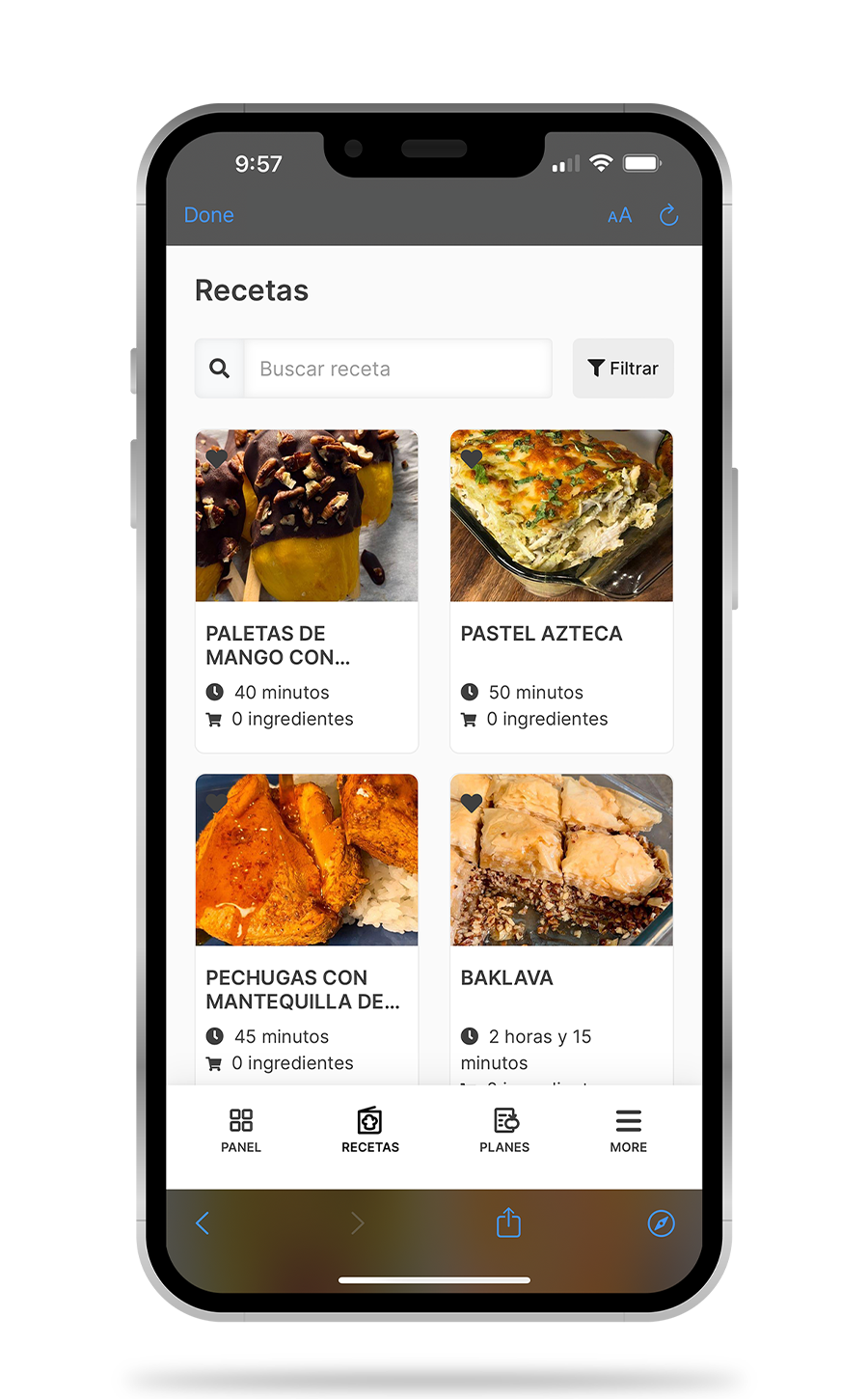The width and height of the screenshot is (868, 1399).
Task: Tap the magnifier search icon
Action: pos(220,369)
